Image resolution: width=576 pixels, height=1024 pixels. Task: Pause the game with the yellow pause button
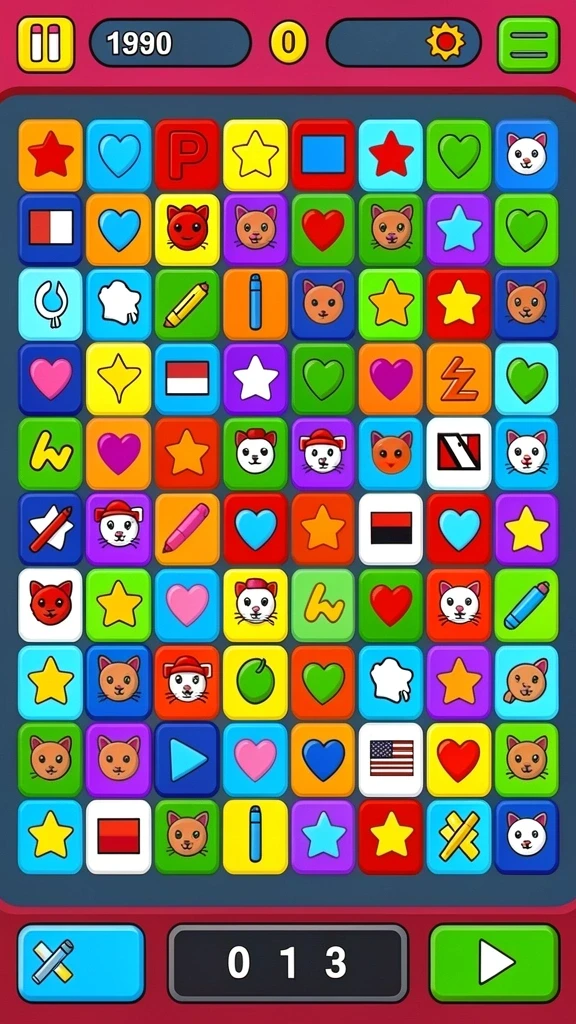tap(46, 44)
